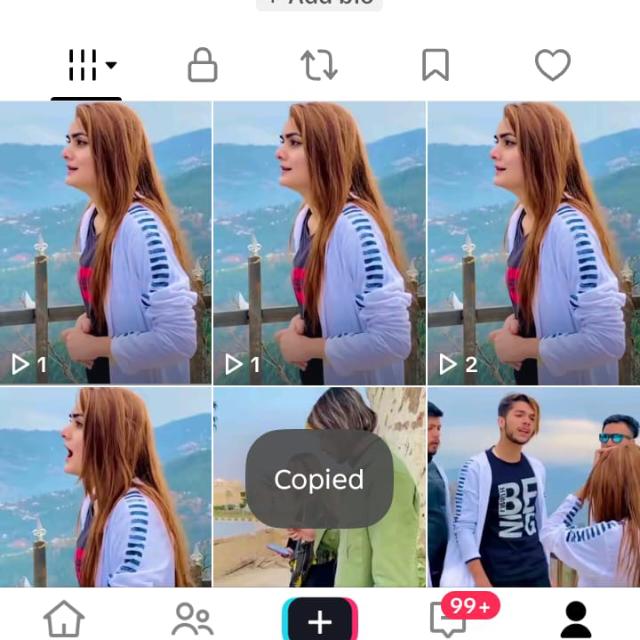Image resolution: width=640 pixels, height=640 pixels.
Task: Open the Friends tab
Action: [192, 619]
